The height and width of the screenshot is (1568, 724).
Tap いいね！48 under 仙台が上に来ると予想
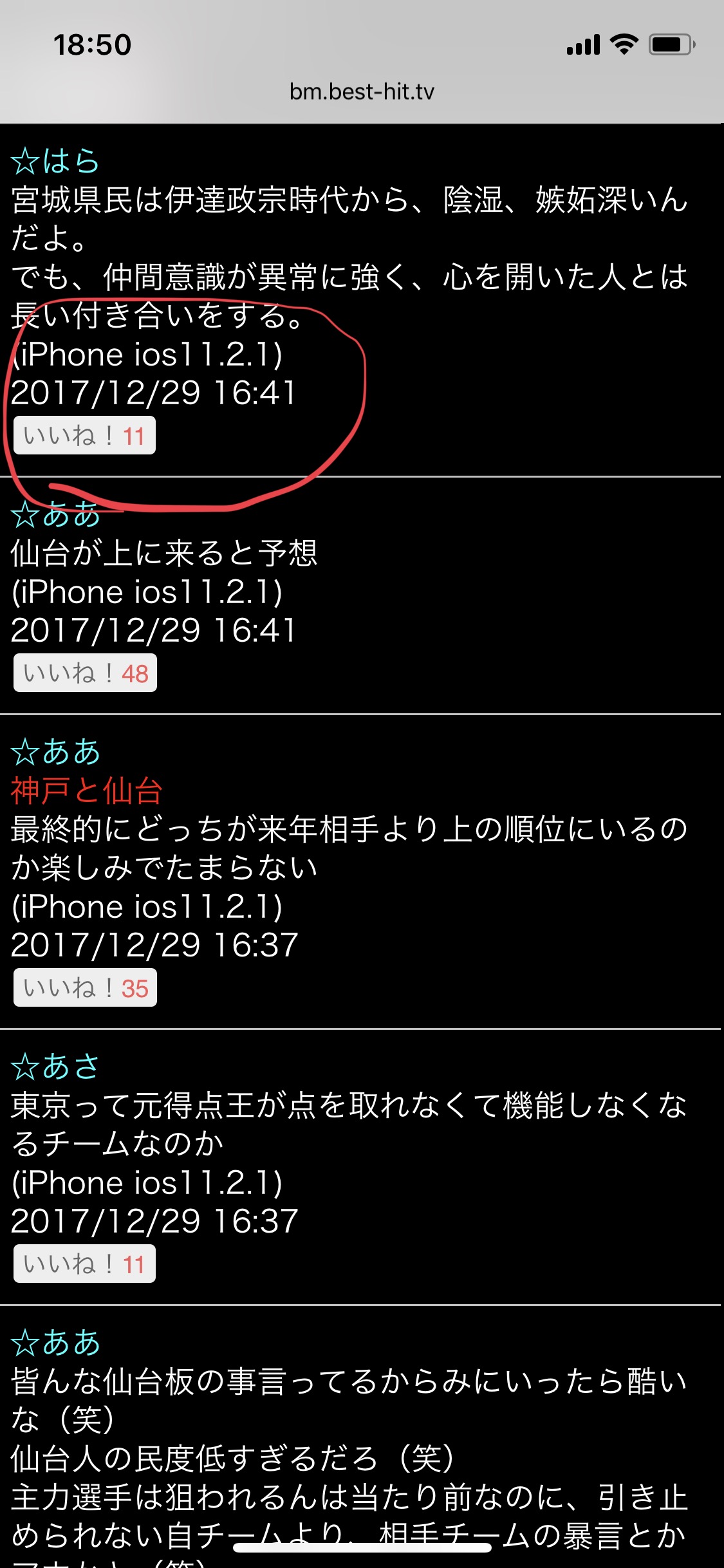[85, 673]
